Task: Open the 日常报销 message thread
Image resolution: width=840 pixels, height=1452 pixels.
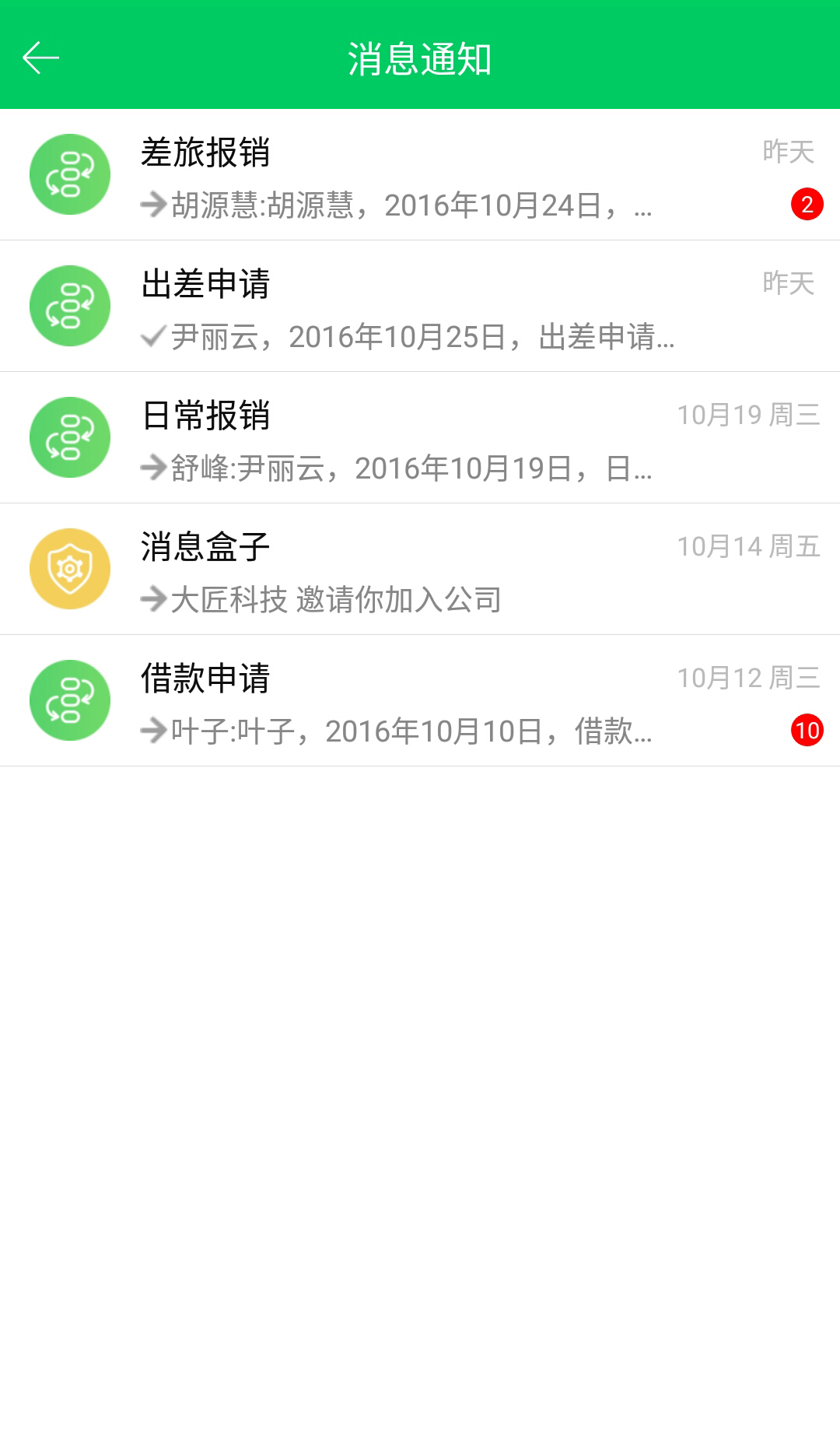Action: pyautogui.click(x=420, y=438)
